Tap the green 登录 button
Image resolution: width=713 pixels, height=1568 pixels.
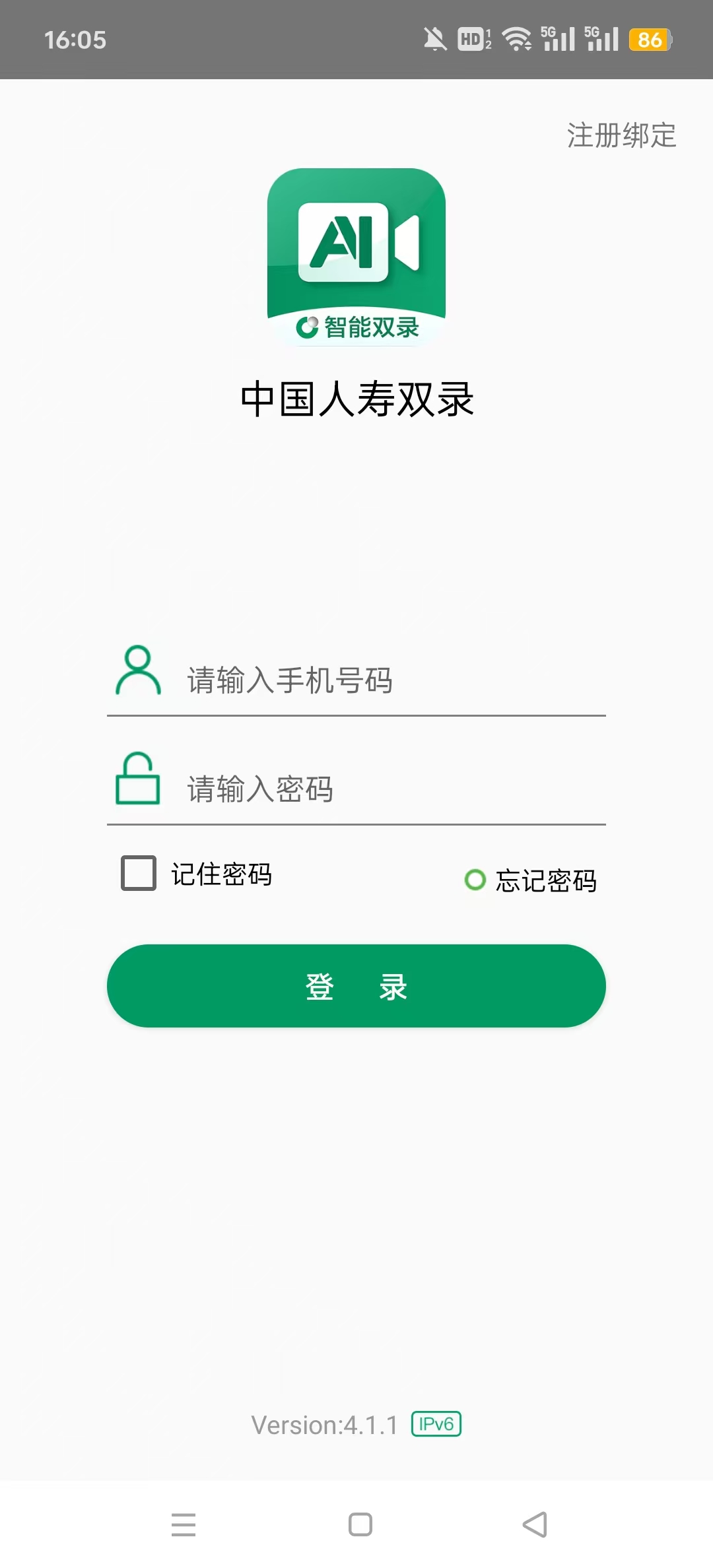click(356, 986)
